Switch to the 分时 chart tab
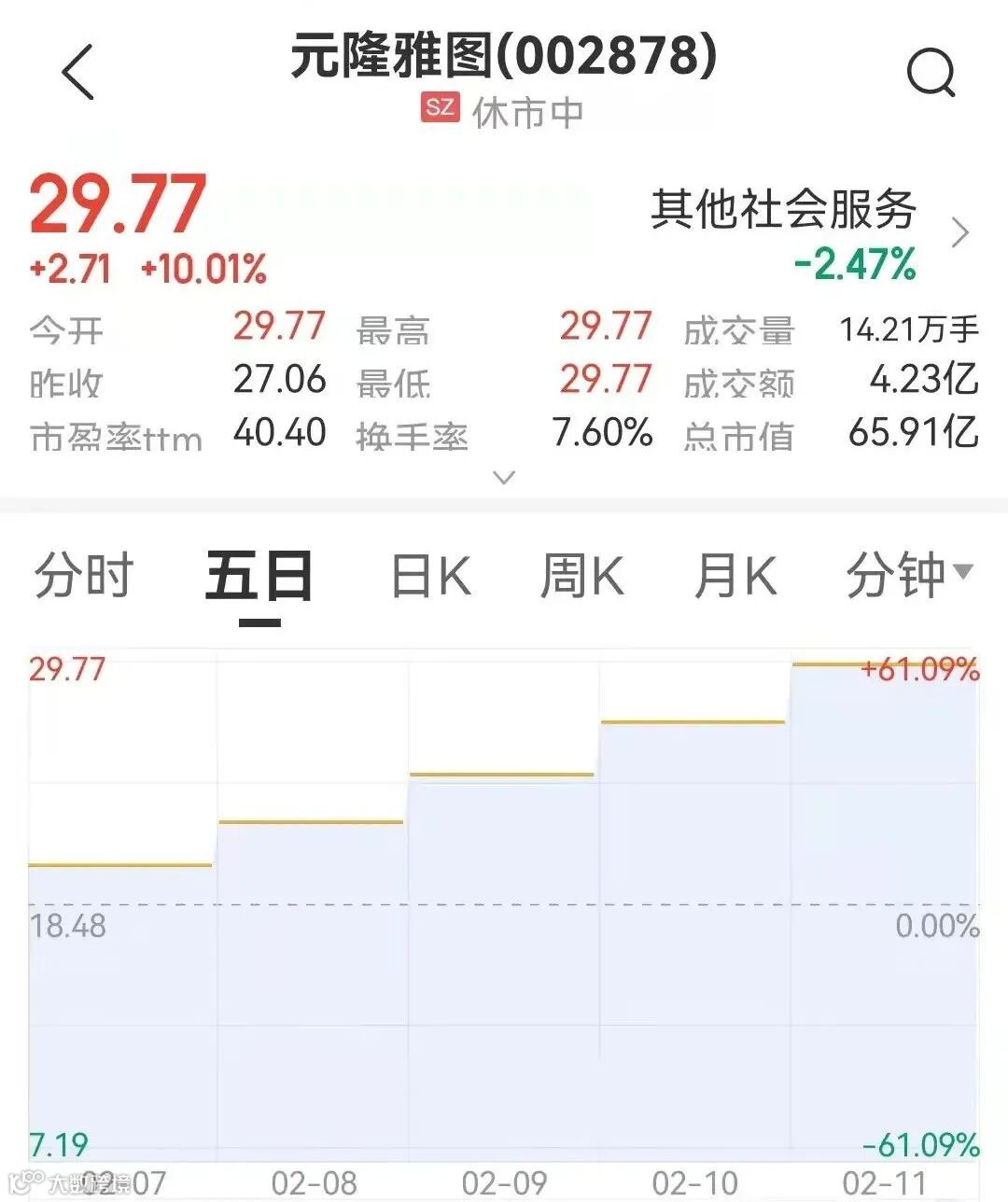This screenshot has height=1202, width=1008. 84,575
